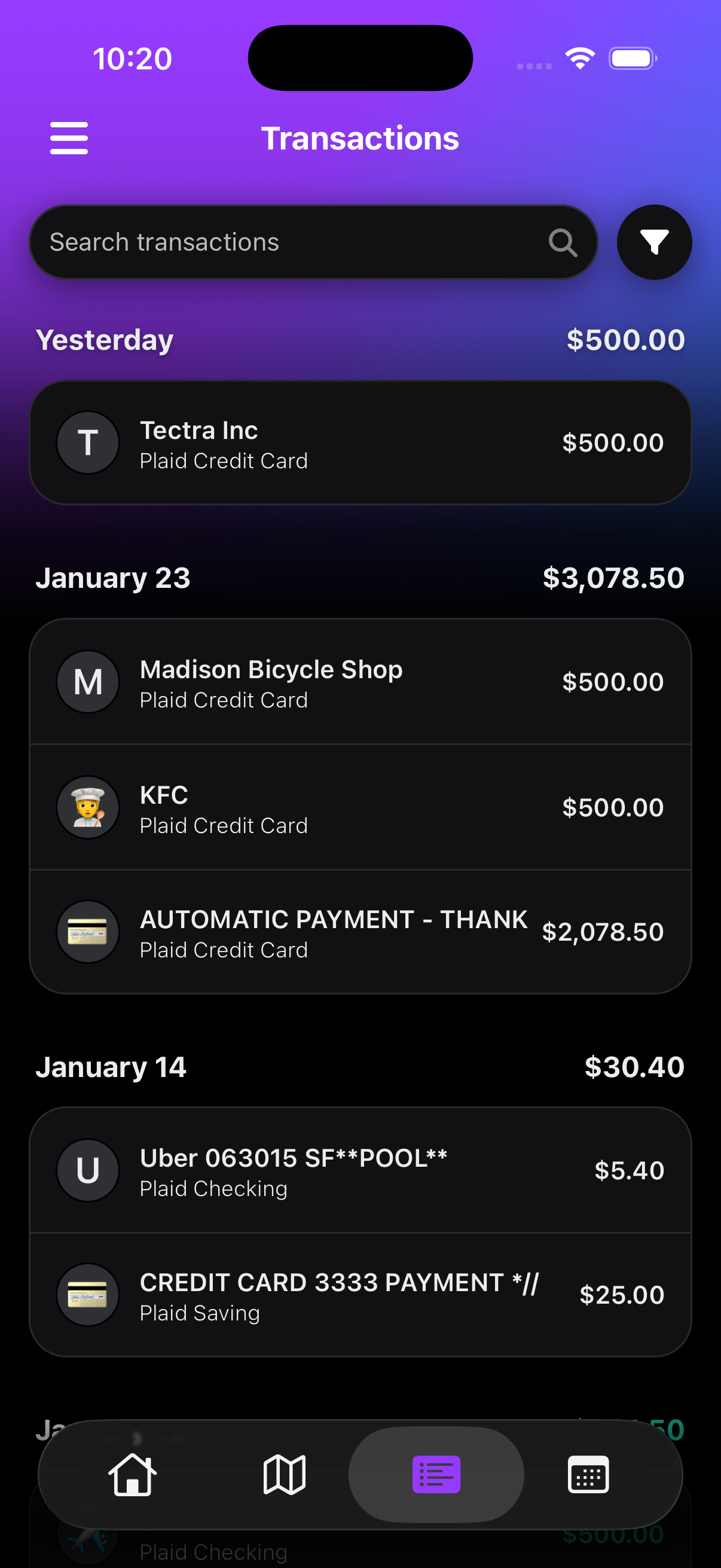Open the Uber 063015 SF POOL transaction
721x1568 pixels.
[x=360, y=1170]
